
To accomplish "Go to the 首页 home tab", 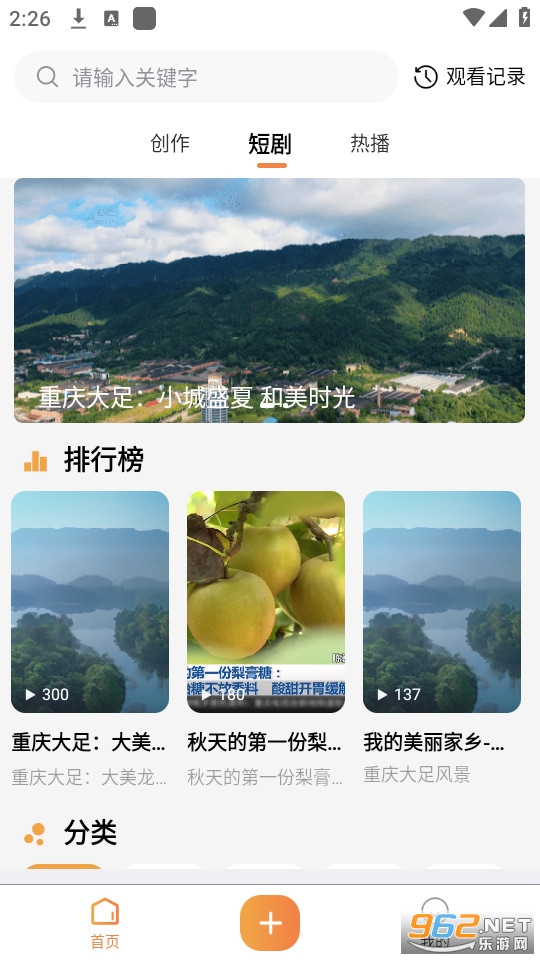I will coord(105,923).
